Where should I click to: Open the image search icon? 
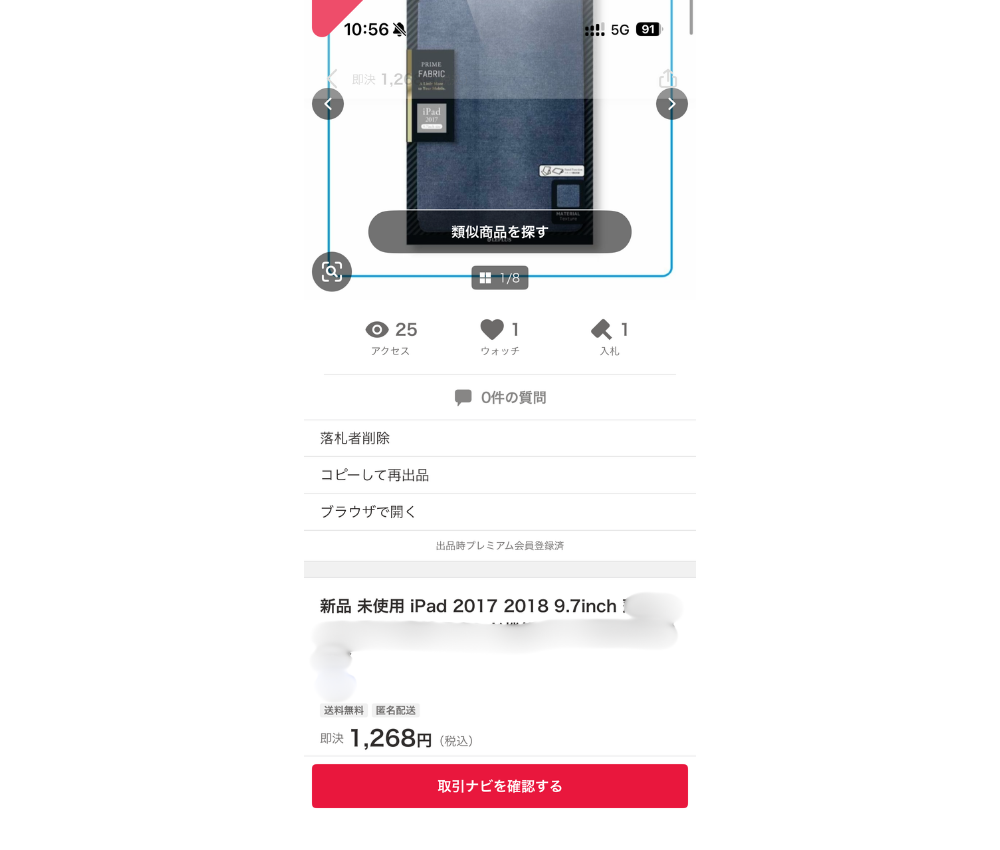coord(332,272)
